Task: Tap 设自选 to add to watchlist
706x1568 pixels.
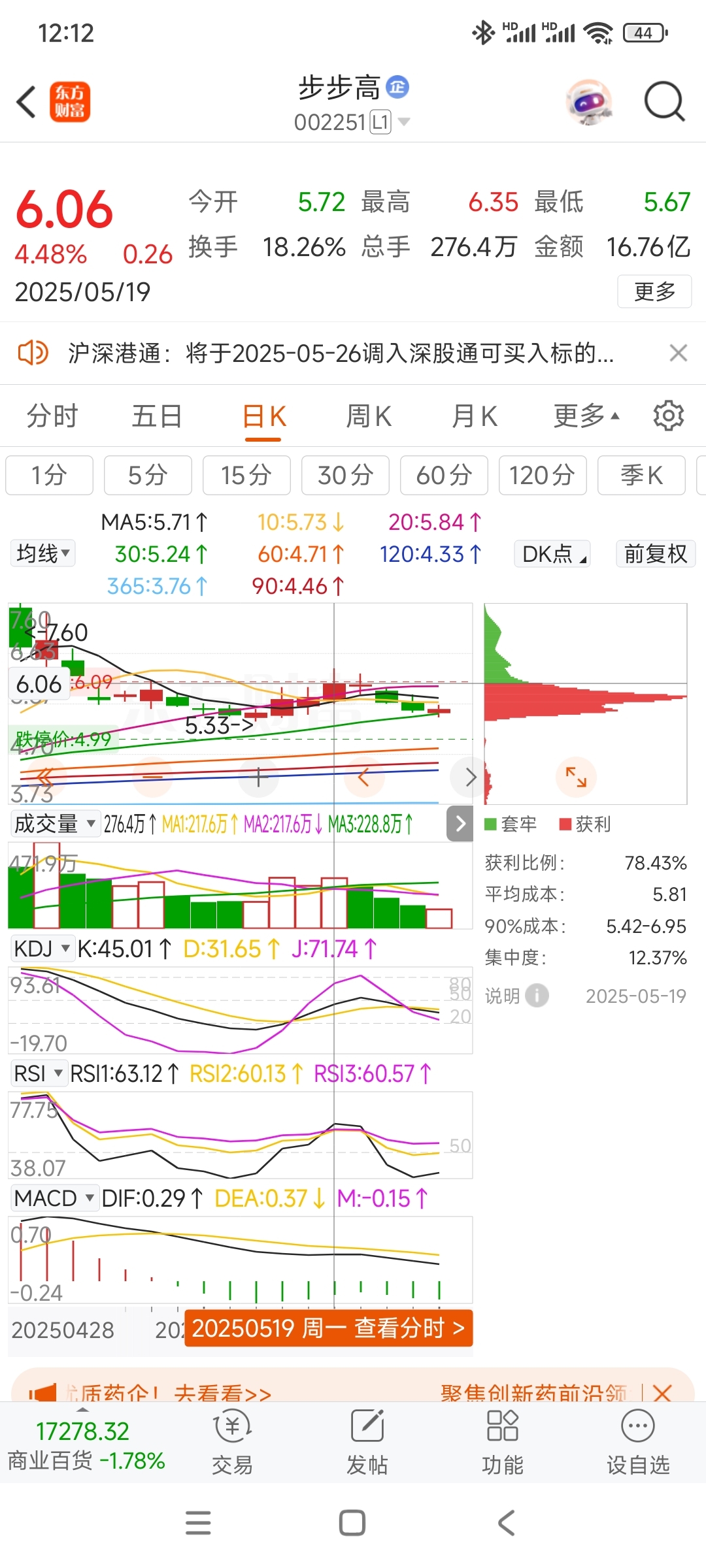Action: [638, 1443]
